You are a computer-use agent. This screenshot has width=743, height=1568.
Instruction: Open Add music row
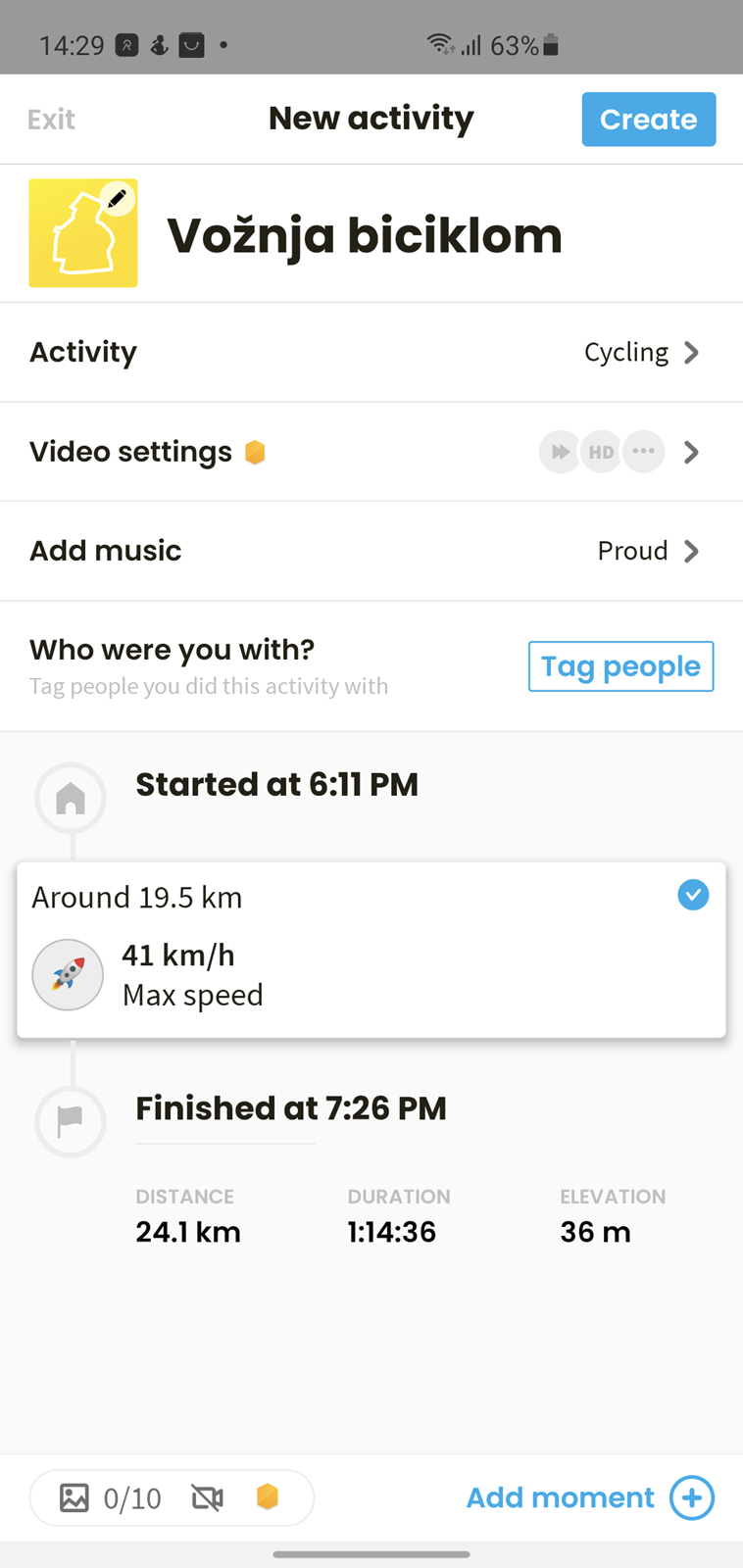371,551
